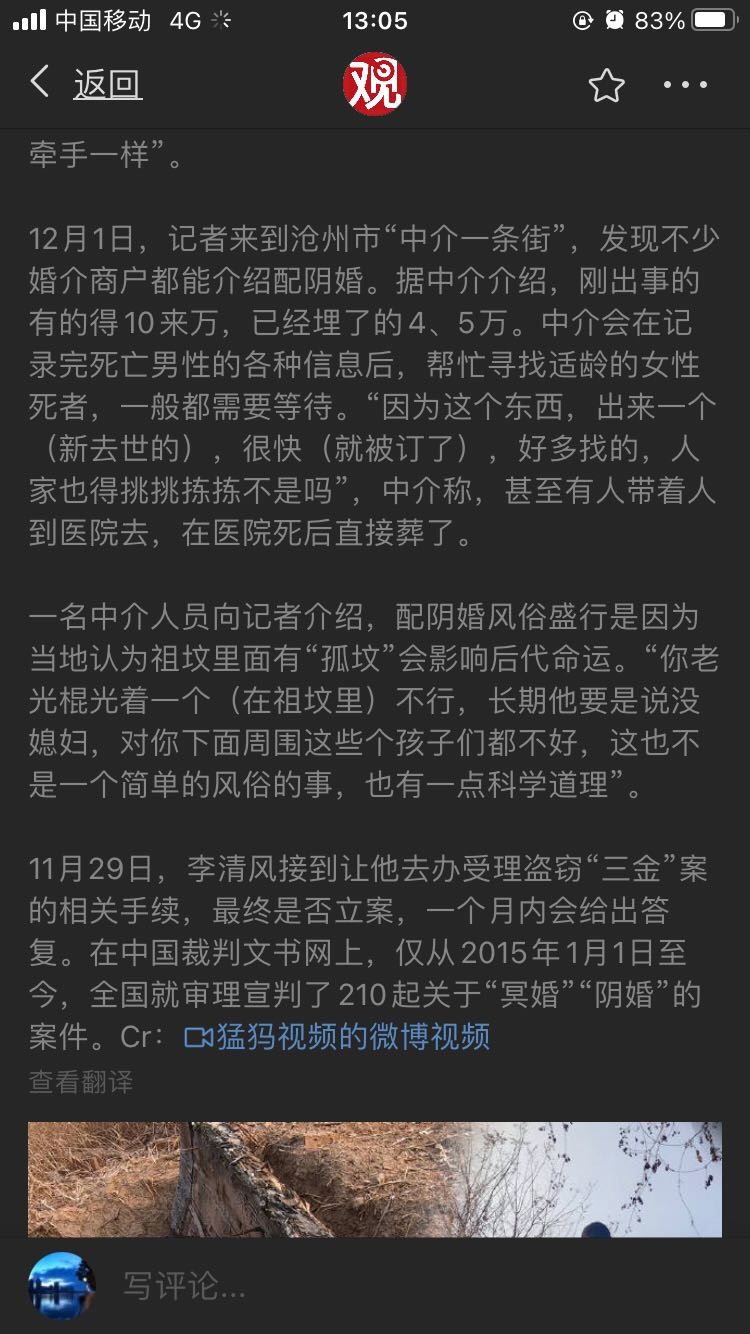Viewport: 750px width, 1334px height.
Task: Tap the 写评论 comment field
Action: coord(420,1286)
